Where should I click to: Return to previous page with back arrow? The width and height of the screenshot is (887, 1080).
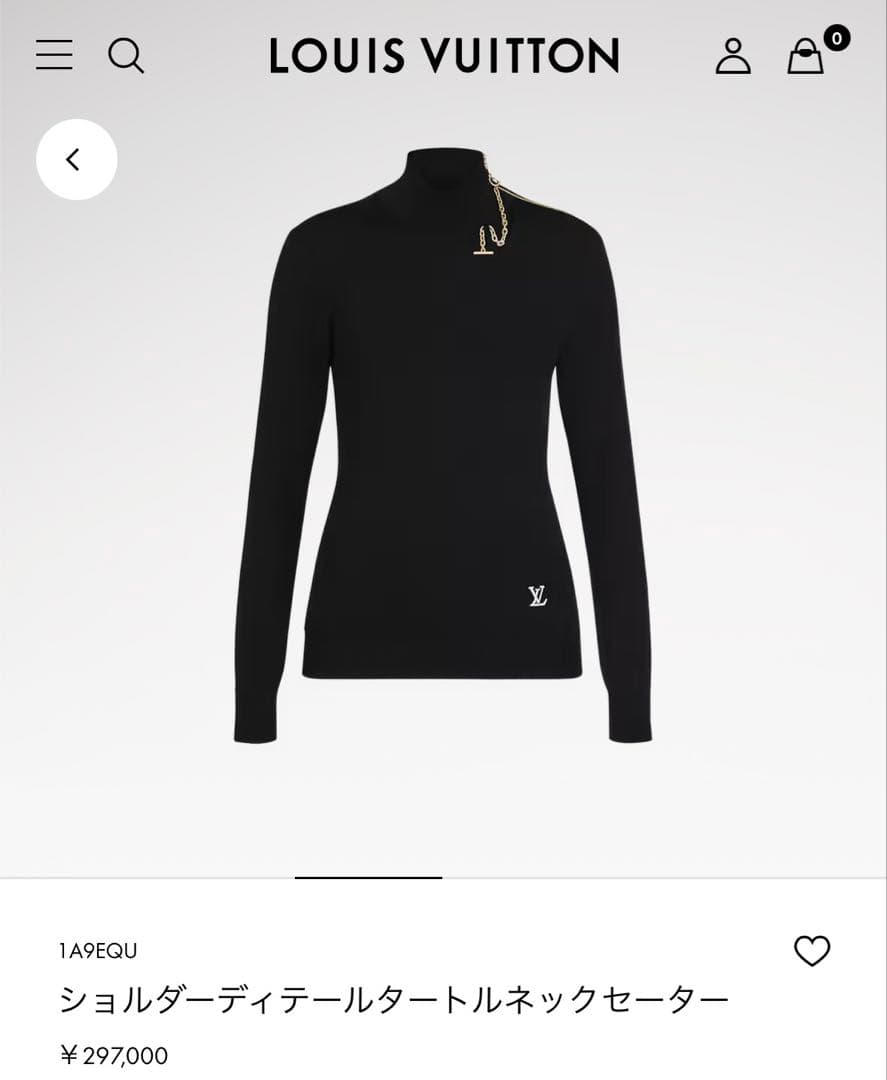click(x=76, y=158)
